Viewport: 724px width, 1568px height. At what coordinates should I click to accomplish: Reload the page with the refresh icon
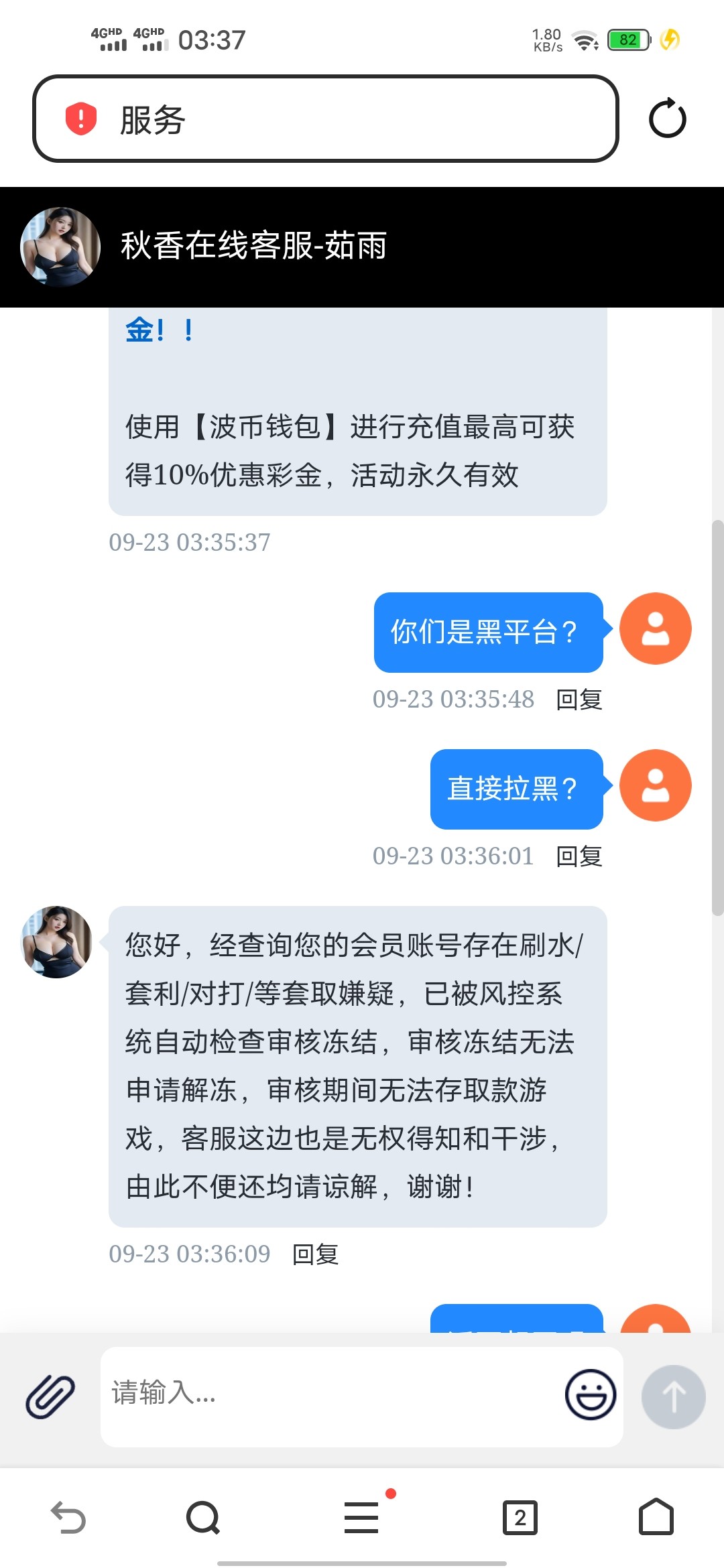(667, 119)
